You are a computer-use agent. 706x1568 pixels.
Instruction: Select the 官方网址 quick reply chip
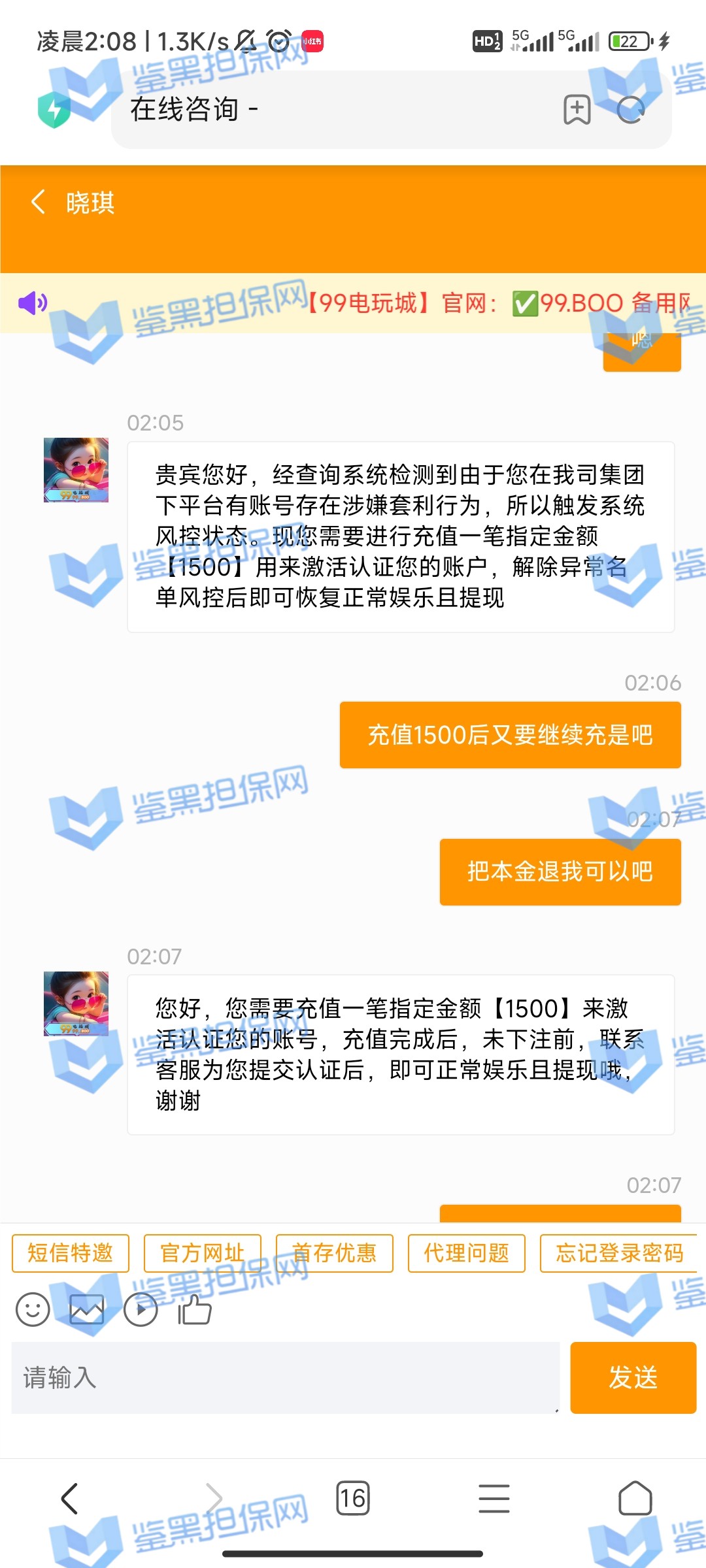tap(203, 1252)
